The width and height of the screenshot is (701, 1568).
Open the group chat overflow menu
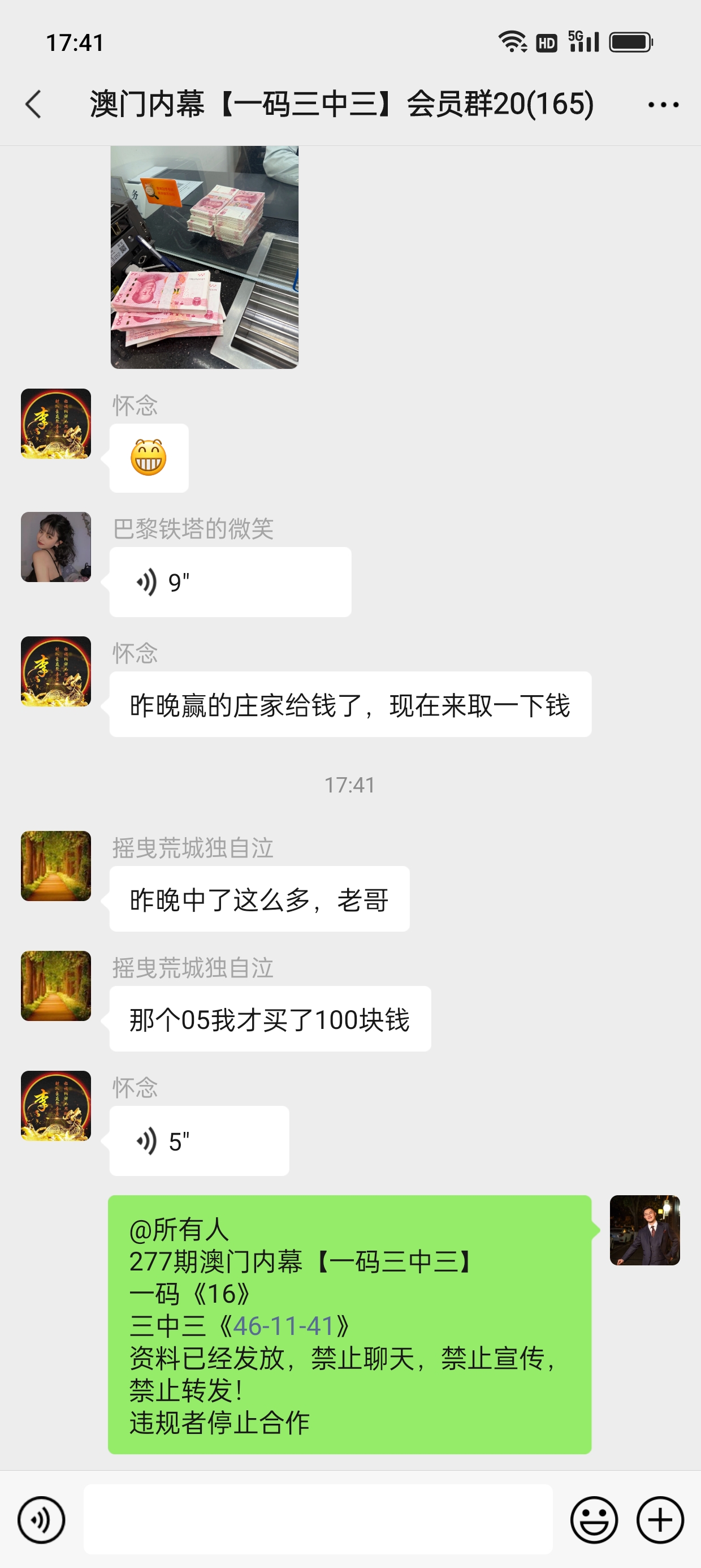pyautogui.click(x=663, y=105)
